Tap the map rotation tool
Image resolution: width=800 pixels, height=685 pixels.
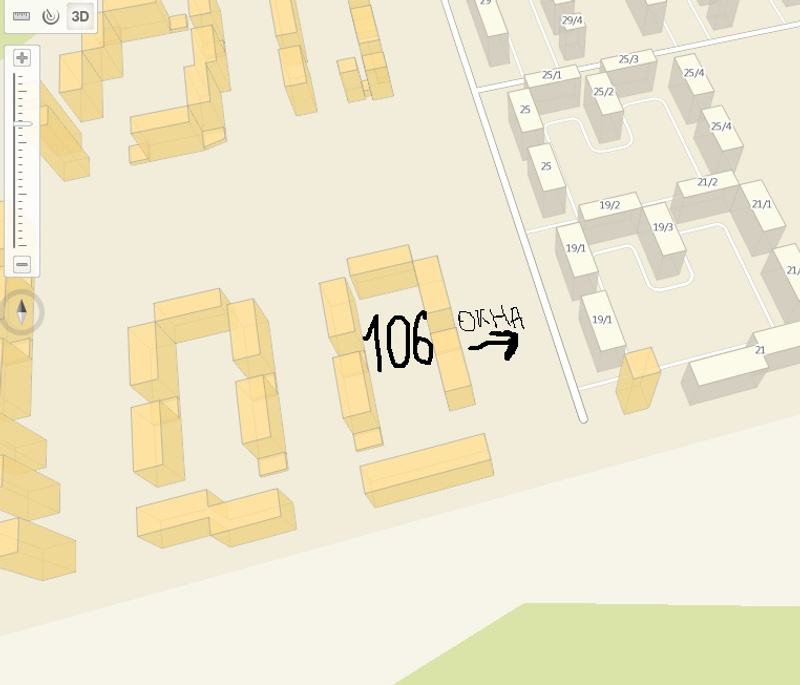click(50, 17)
